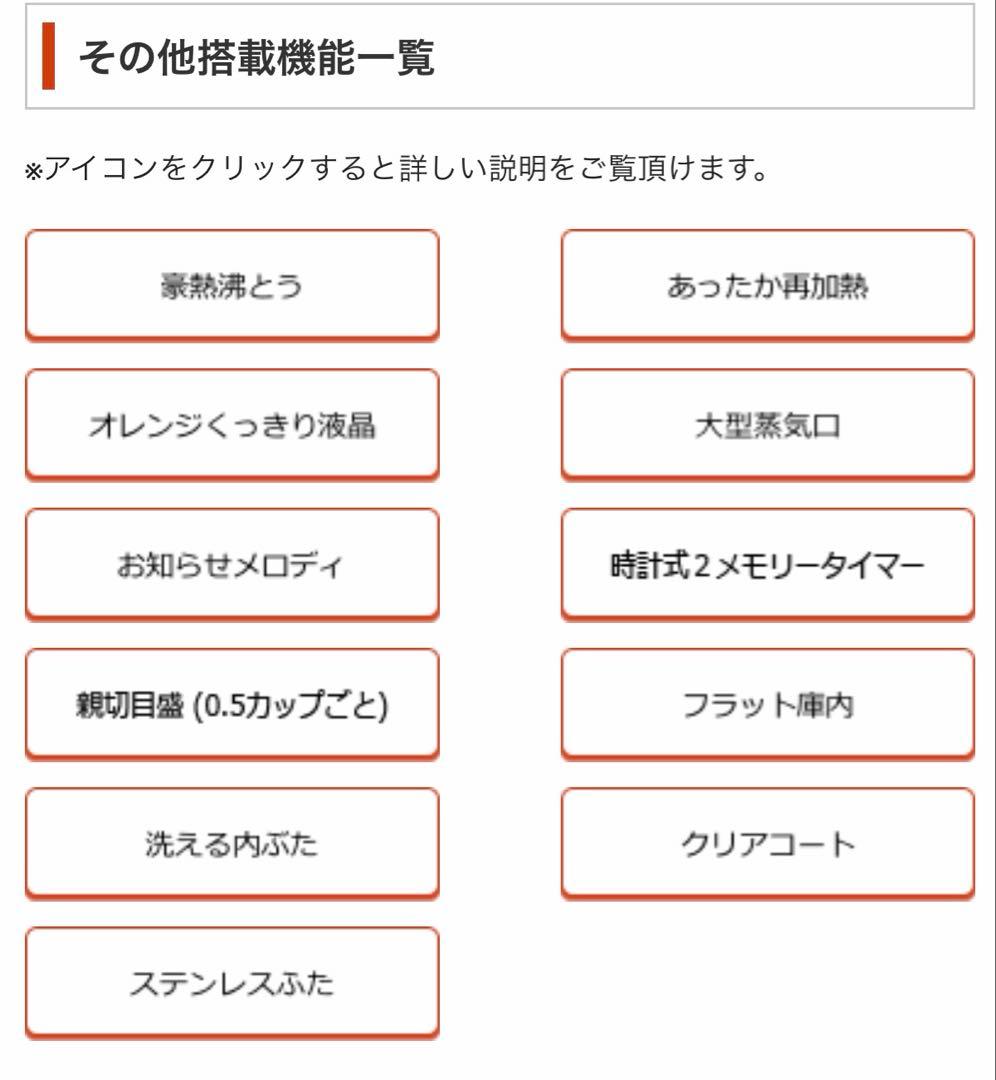The image size is (996, 1080).
Task: View the ステンレスふた stainless lid details
Action: click(x=232, y=982)
